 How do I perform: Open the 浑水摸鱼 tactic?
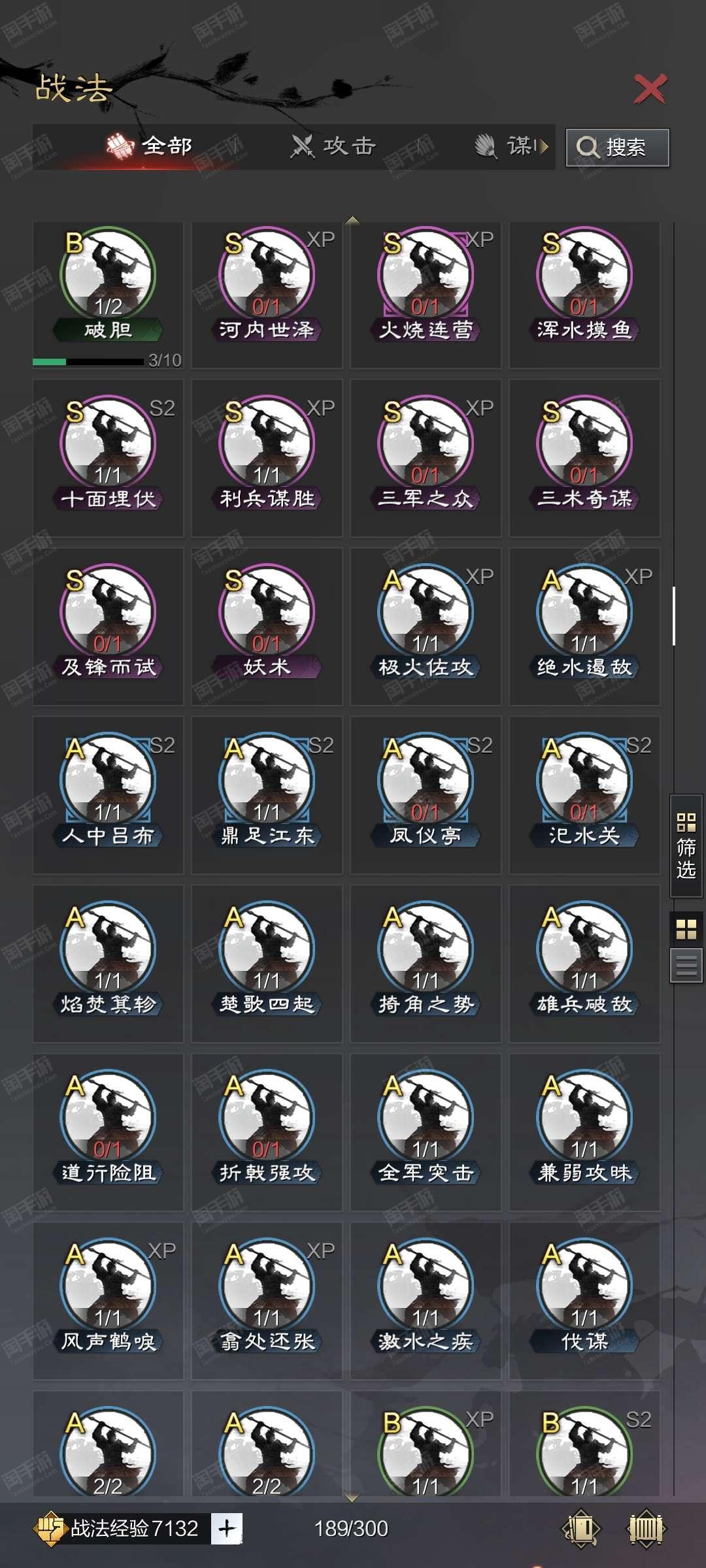coord(584,295)
